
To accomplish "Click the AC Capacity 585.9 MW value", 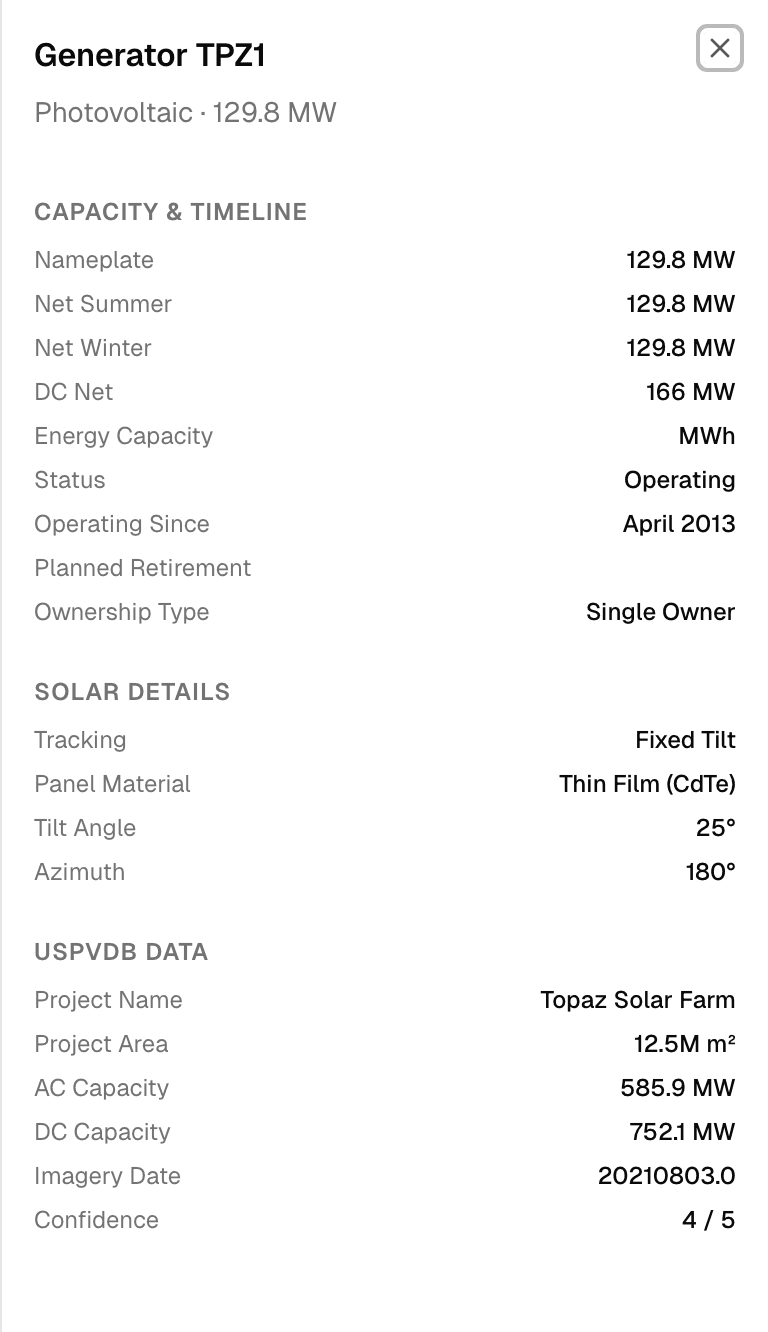I will 678,1087.
